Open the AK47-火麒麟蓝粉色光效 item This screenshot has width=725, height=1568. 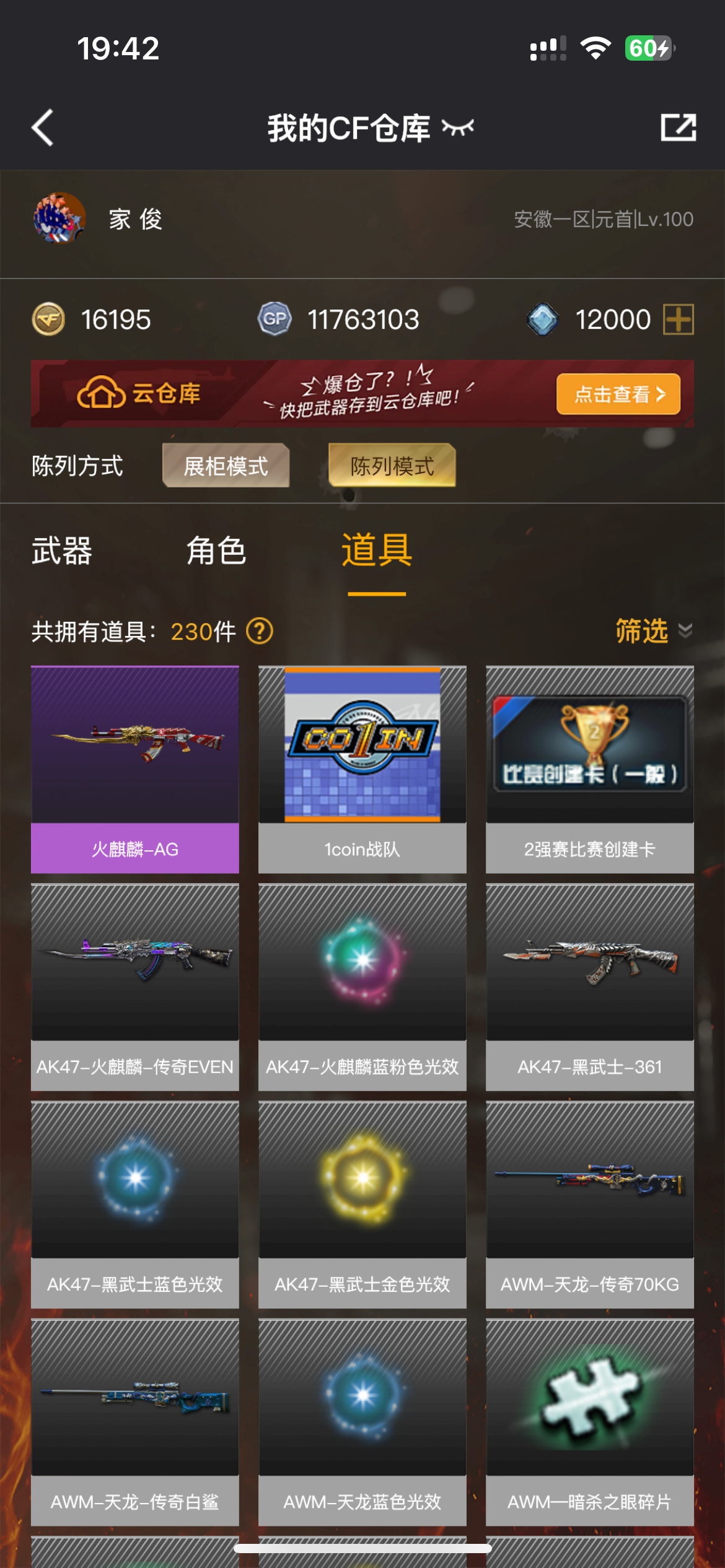tap(362, 987)
